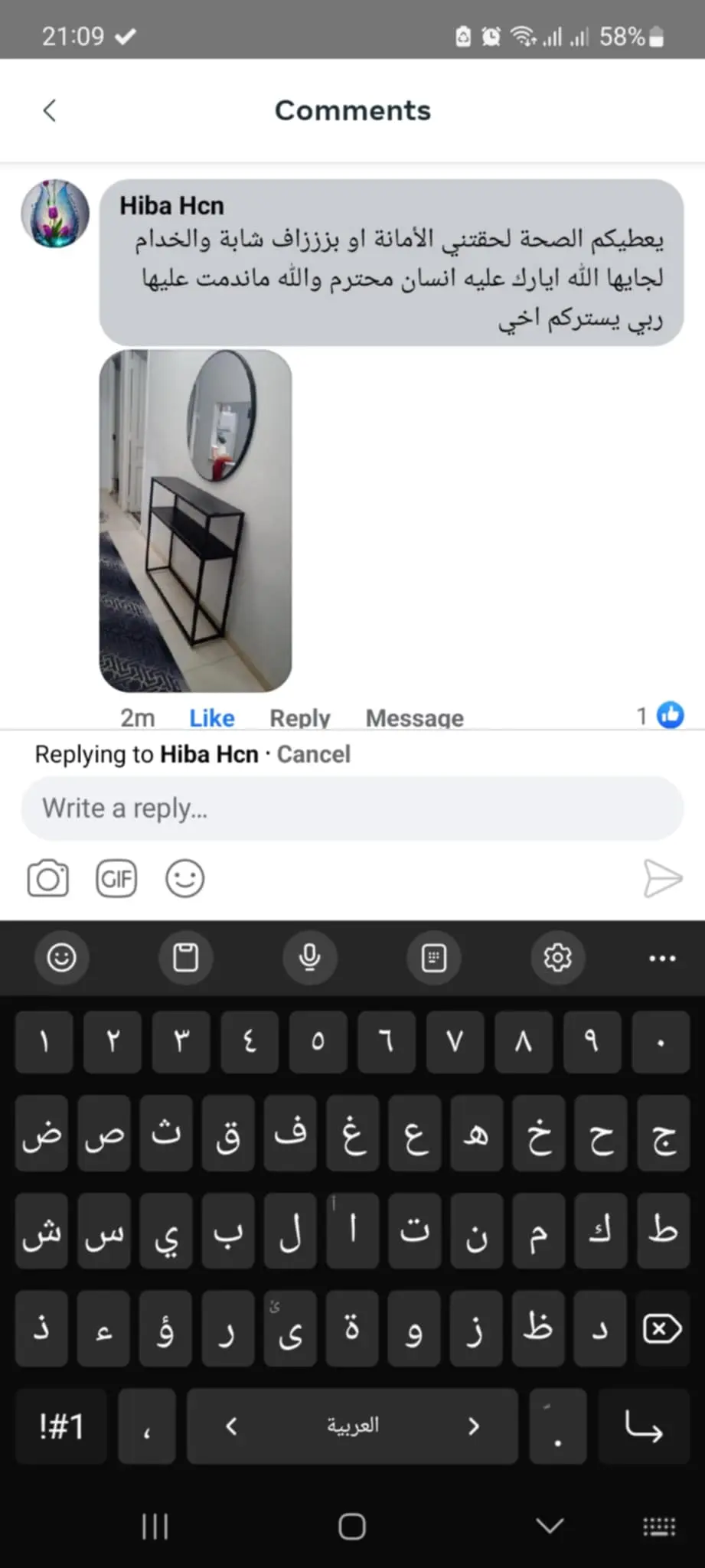Open keyboard settings gear

pos(557,957)
